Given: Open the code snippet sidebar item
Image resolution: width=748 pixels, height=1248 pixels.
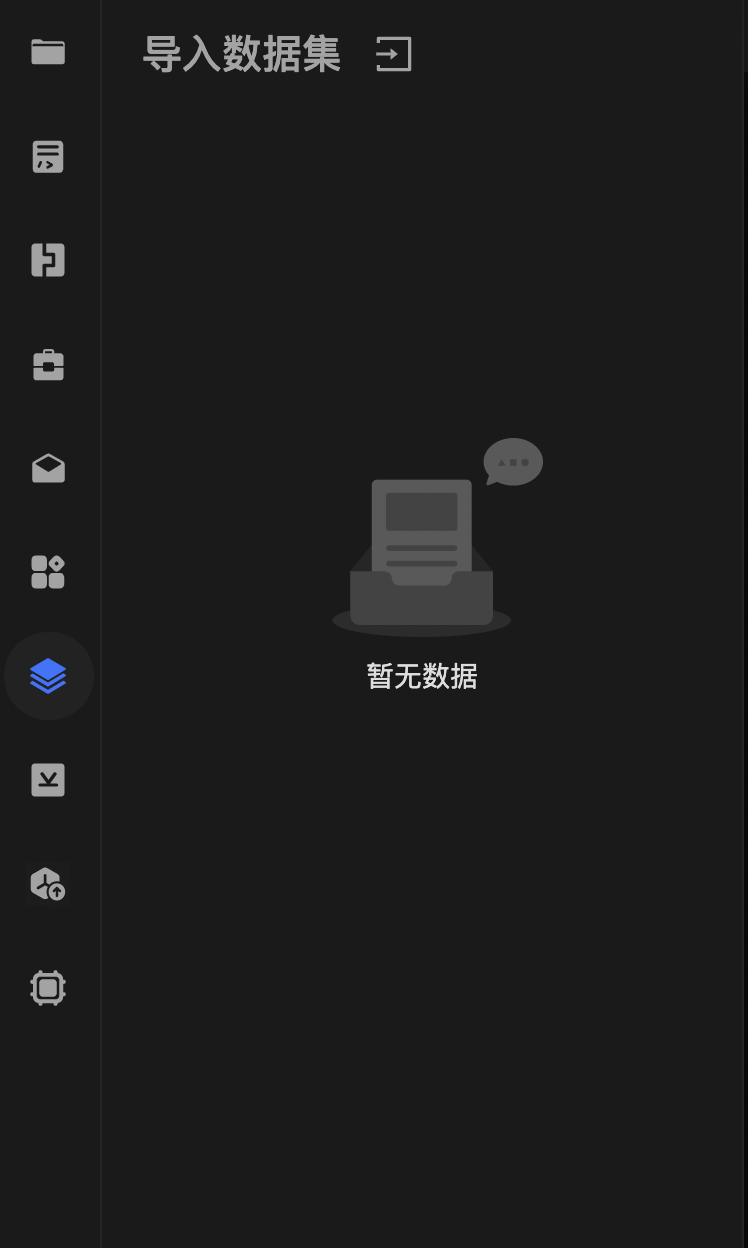Looking at the screenshot, I should coord(48,156).
